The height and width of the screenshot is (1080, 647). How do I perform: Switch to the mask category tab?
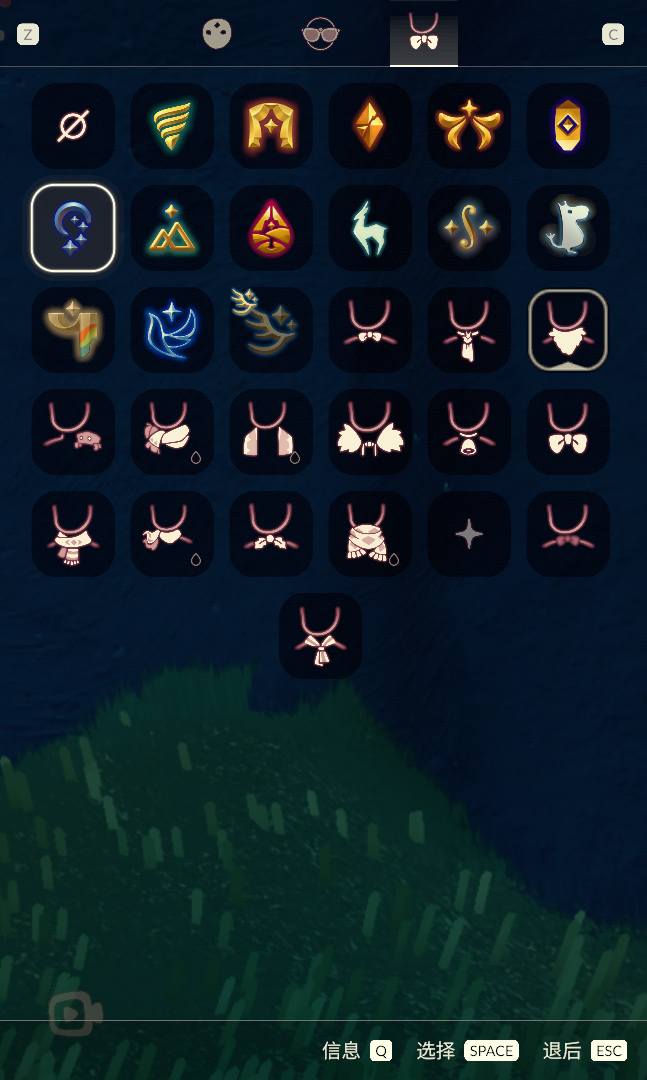pos(217,34)
